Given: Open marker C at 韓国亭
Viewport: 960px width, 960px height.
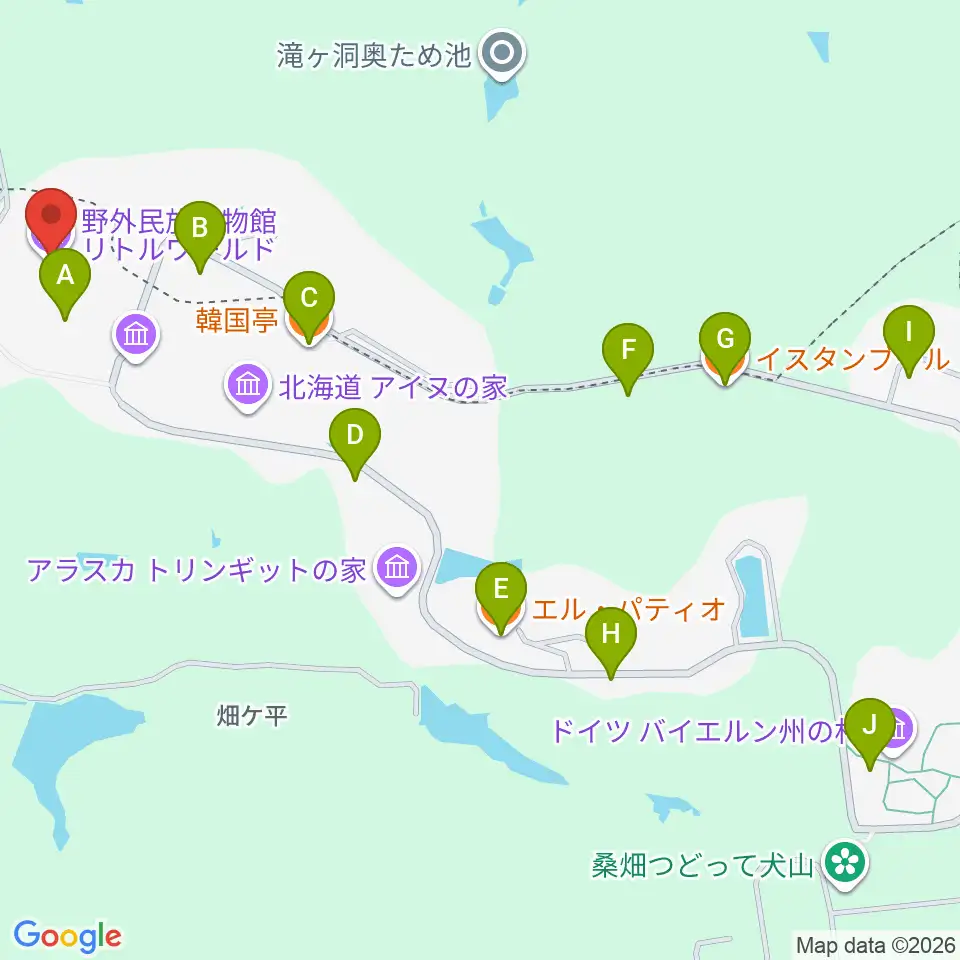Looking at the screenshot, I should 309,307.
